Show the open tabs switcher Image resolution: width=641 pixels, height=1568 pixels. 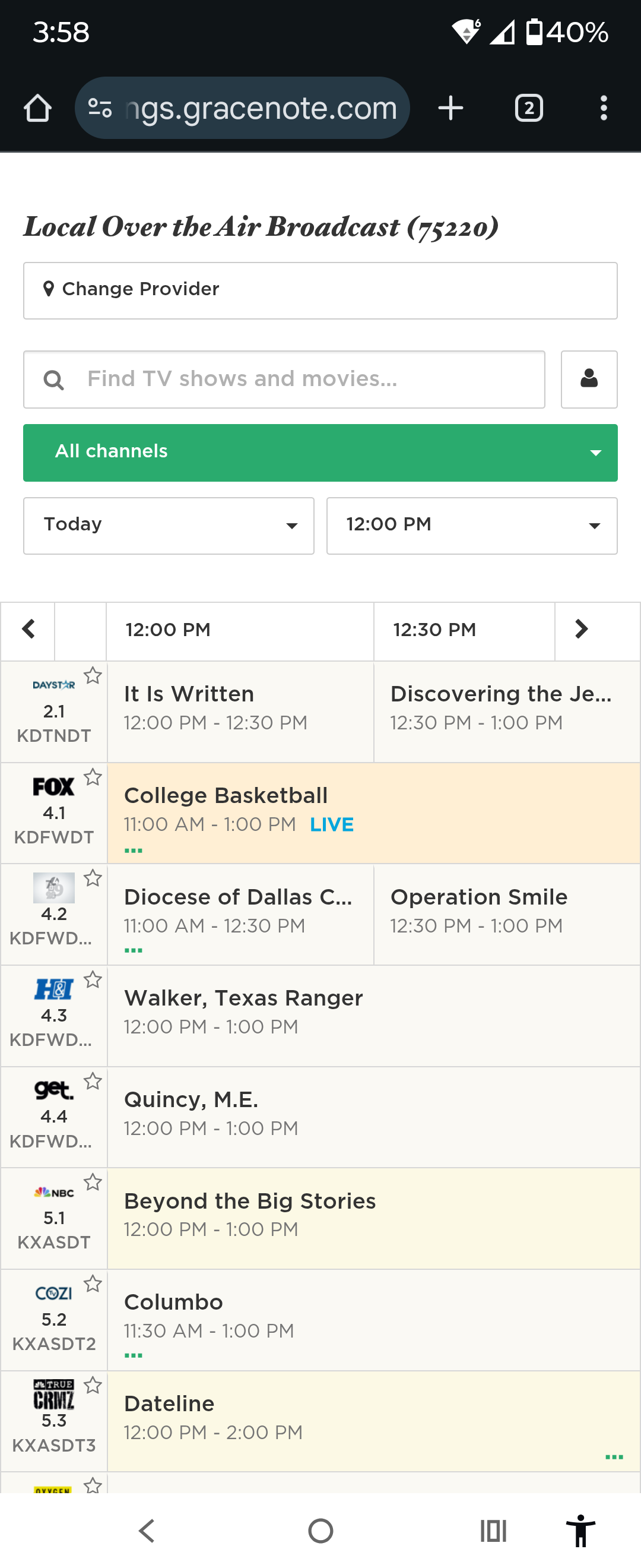coord(528,108)
